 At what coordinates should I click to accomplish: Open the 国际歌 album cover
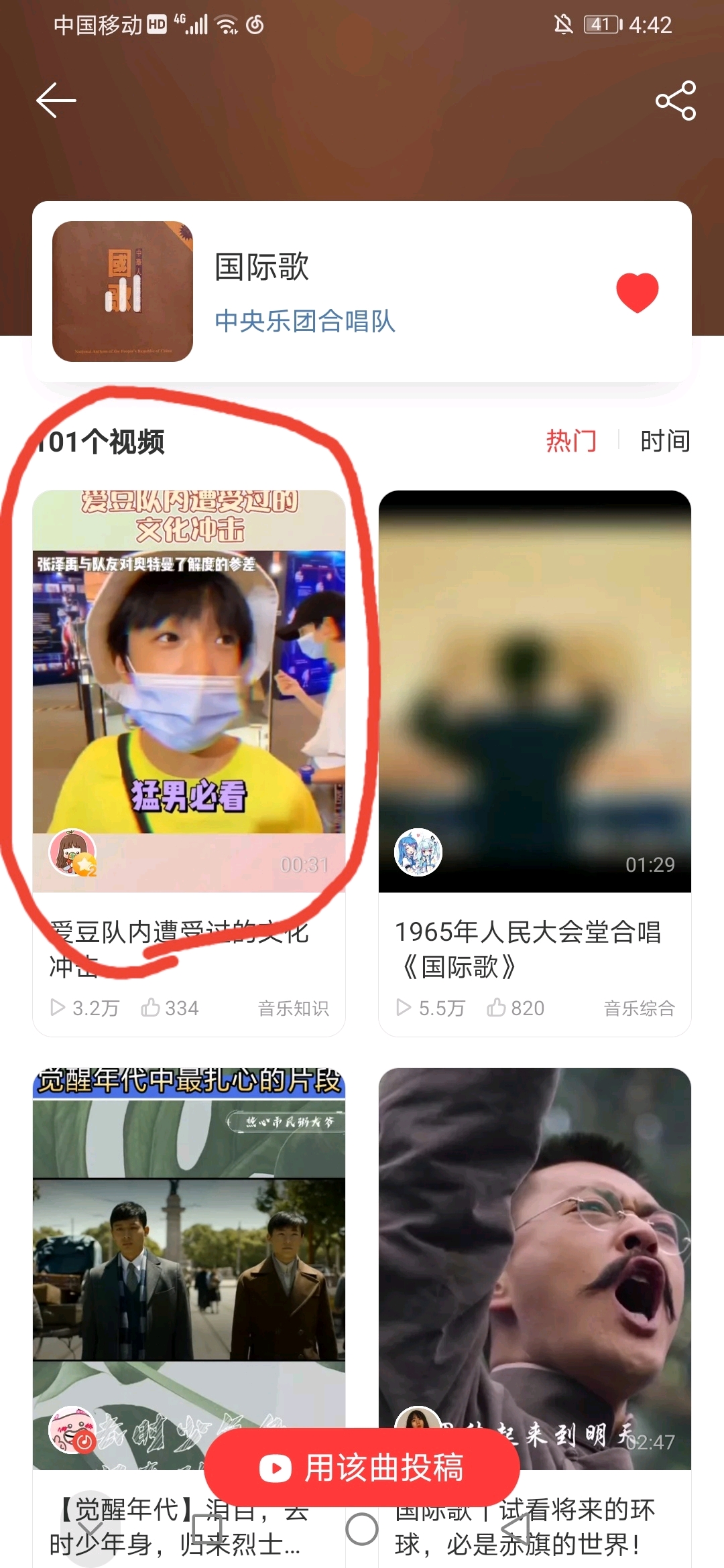tap(123, 291)
